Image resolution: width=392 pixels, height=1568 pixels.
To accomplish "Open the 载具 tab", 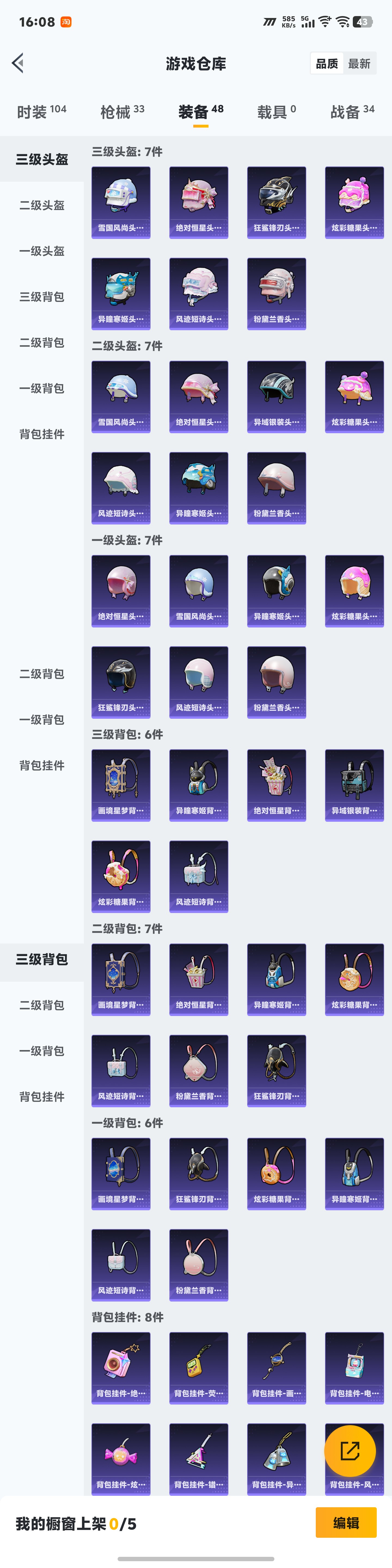I will (x=276, y=112).
